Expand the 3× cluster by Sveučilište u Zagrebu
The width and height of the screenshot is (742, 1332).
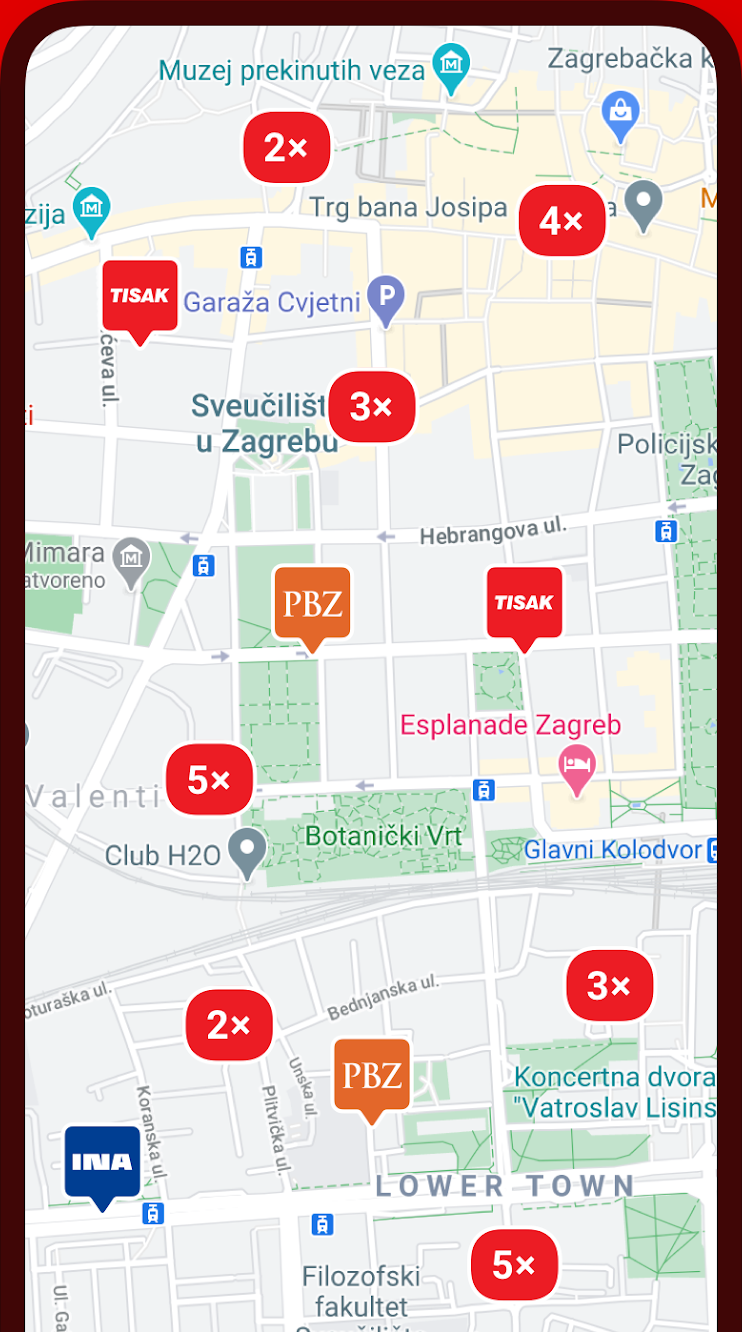[x=372, y=406]
